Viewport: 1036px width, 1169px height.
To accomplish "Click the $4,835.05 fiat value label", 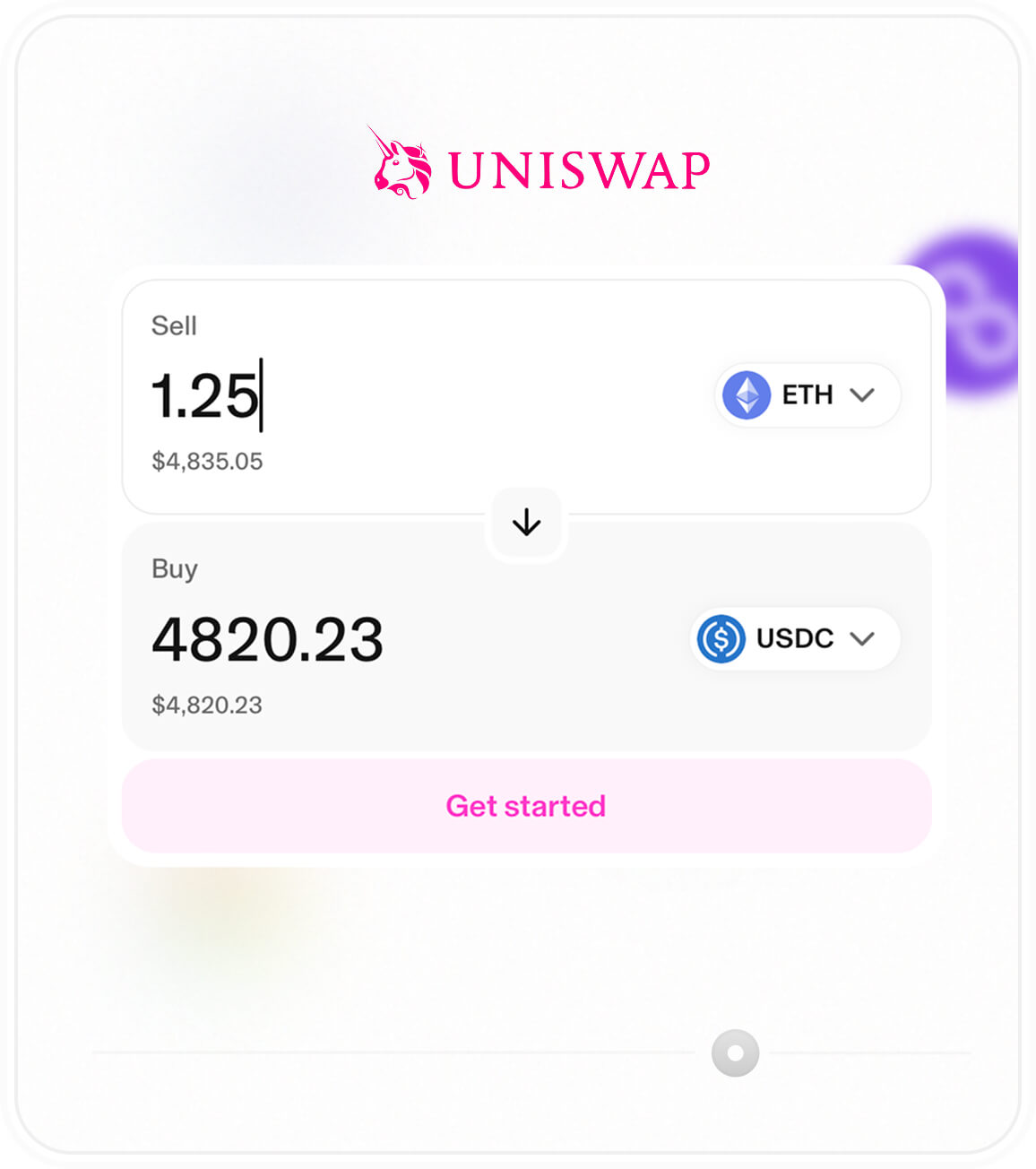I will [x=208, y=462].
